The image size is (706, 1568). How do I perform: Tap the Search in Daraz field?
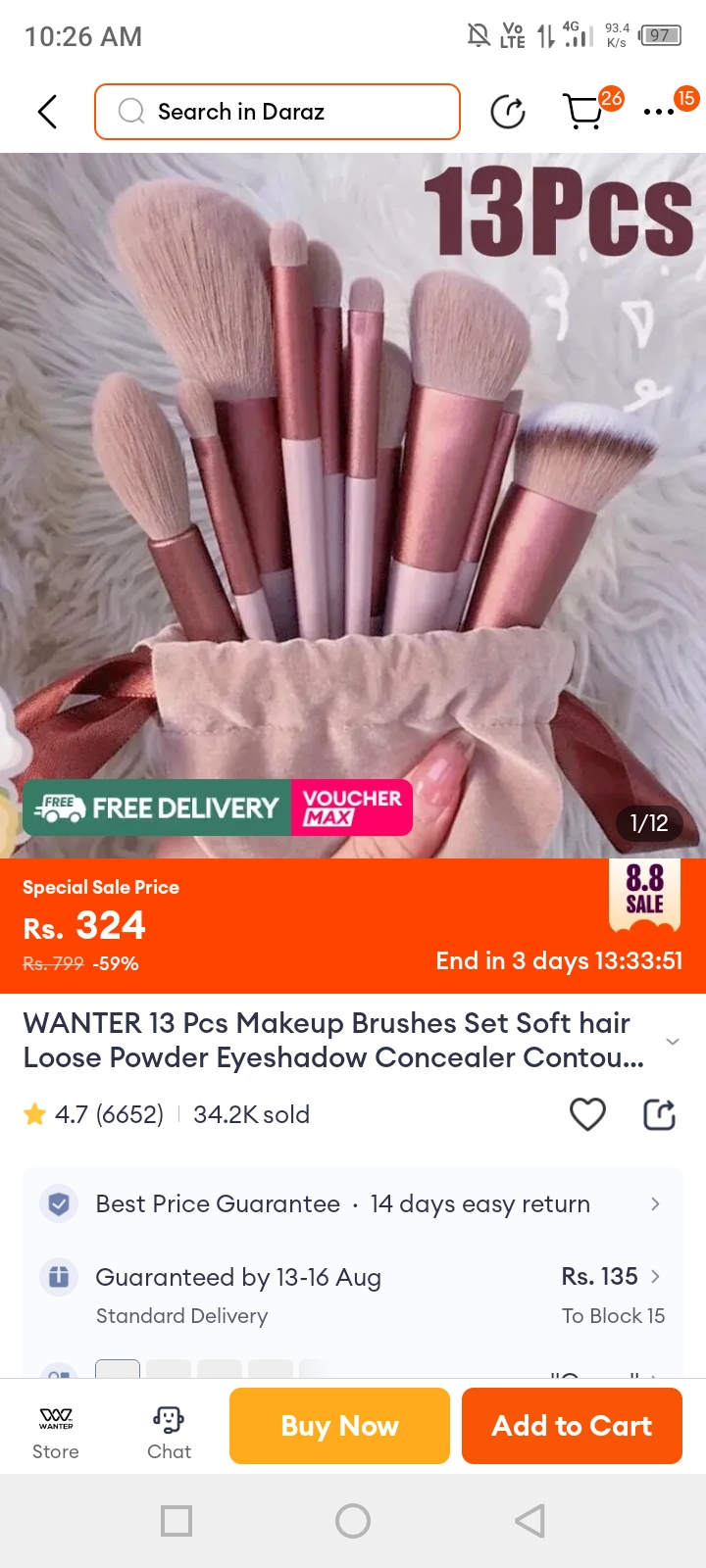[277, 112]
